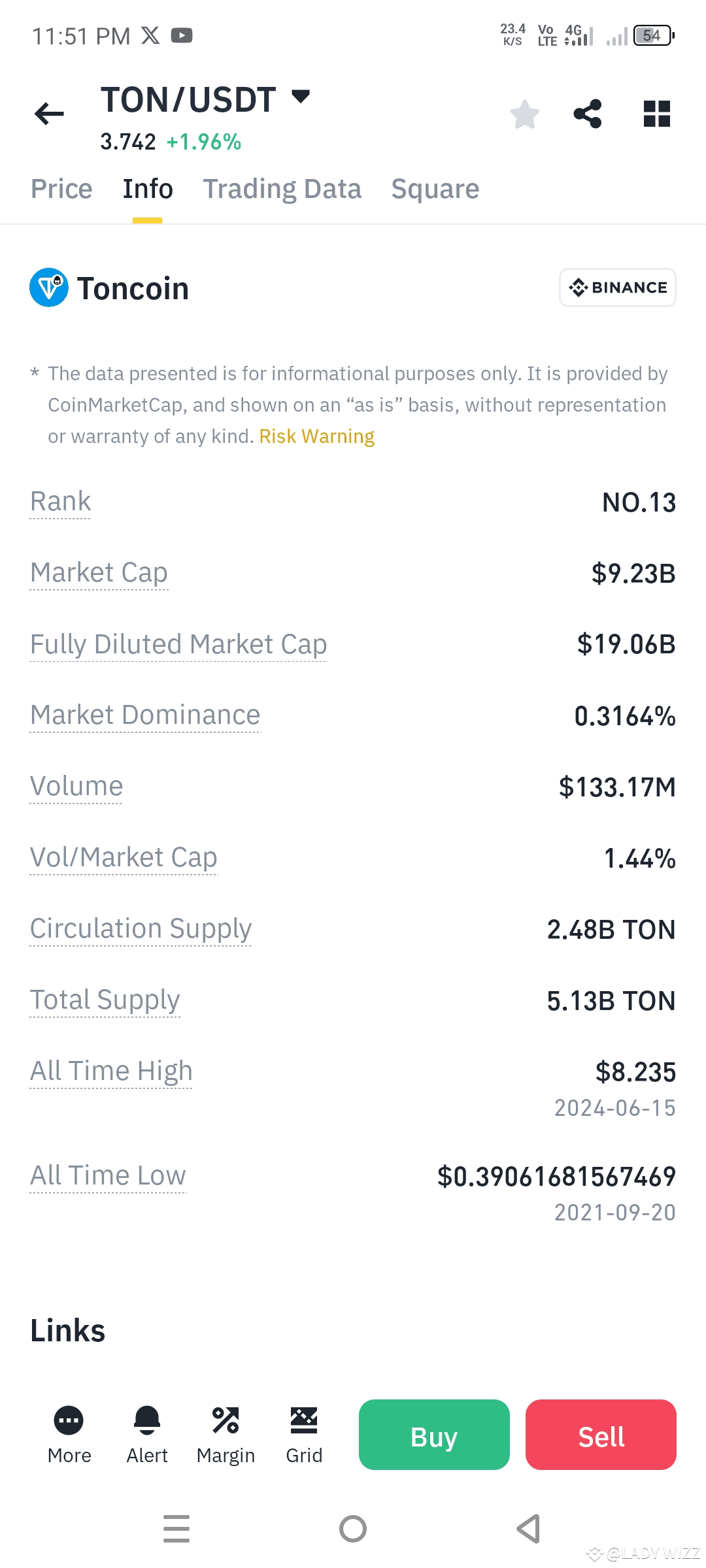This screenshot has height=1568, width=706.
Task: Show the Market Cap explanation
Action: (x=99, y=572)
